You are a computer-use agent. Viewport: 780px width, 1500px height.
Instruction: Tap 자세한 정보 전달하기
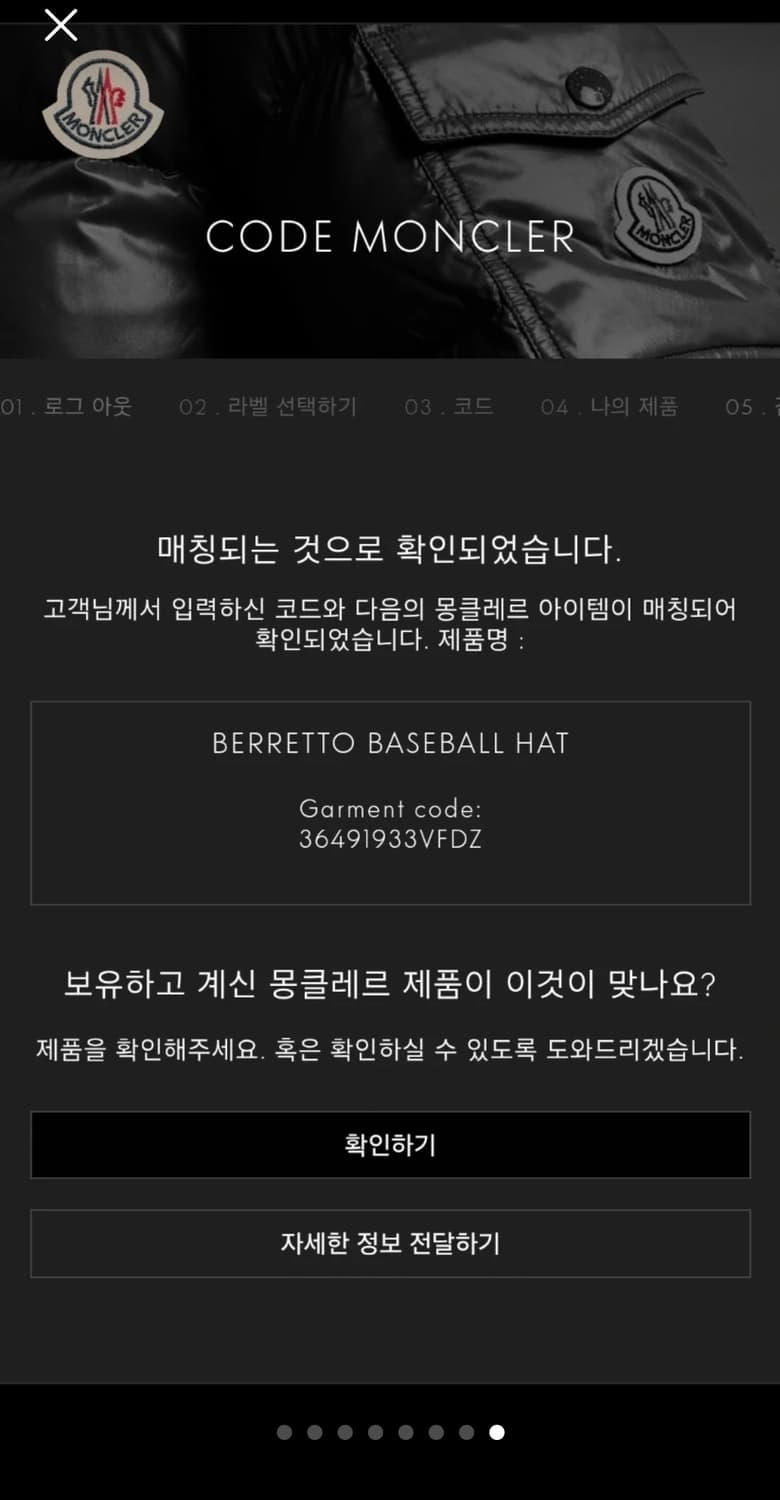coord(390,1244)
